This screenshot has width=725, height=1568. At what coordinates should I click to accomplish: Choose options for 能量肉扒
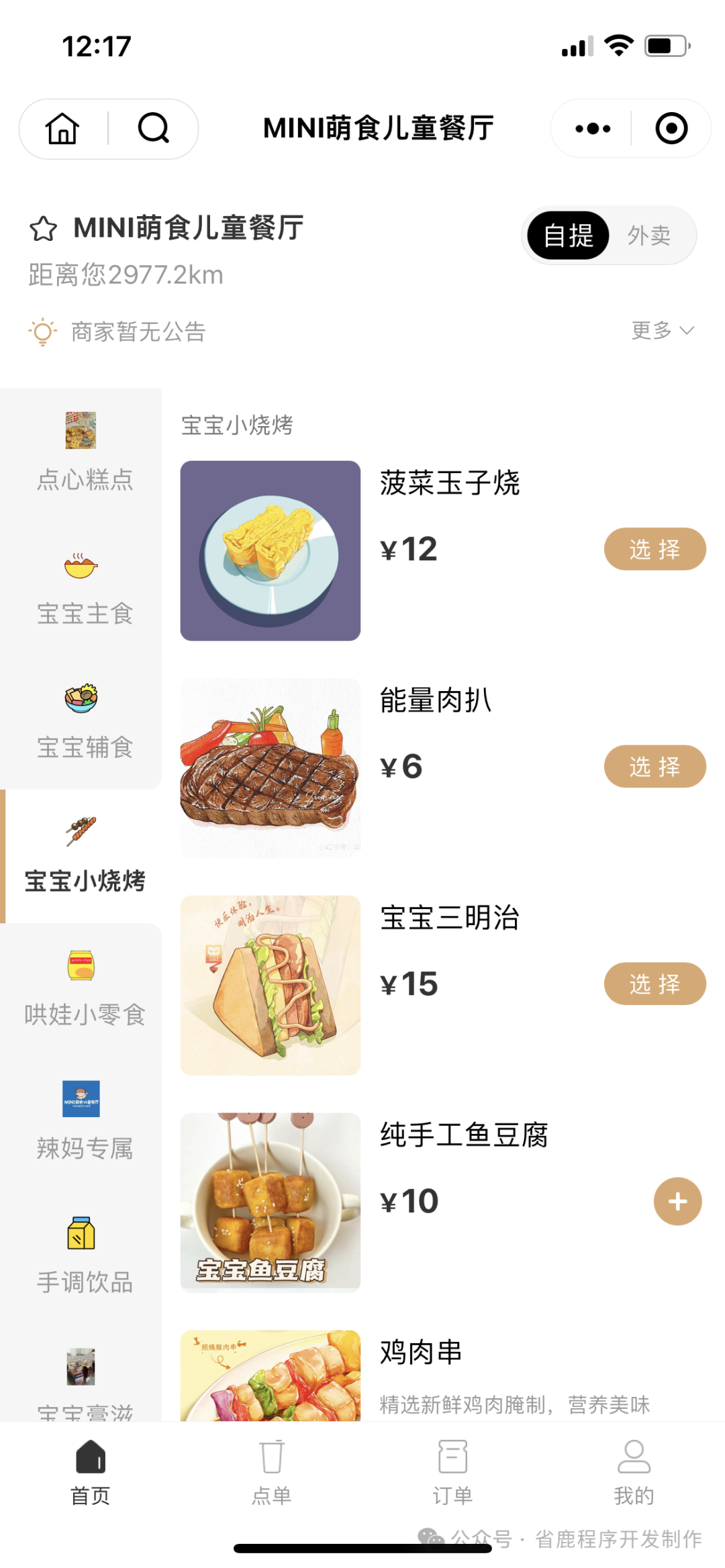click(655, 766)
